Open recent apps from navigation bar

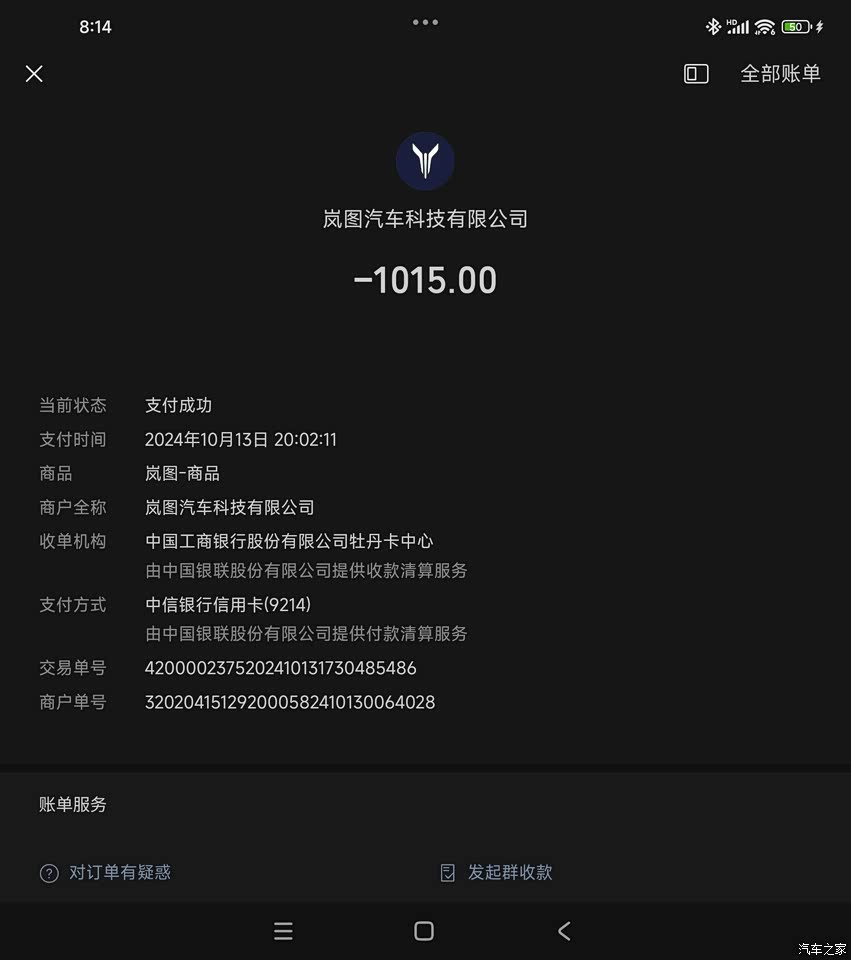pos(283,931)
